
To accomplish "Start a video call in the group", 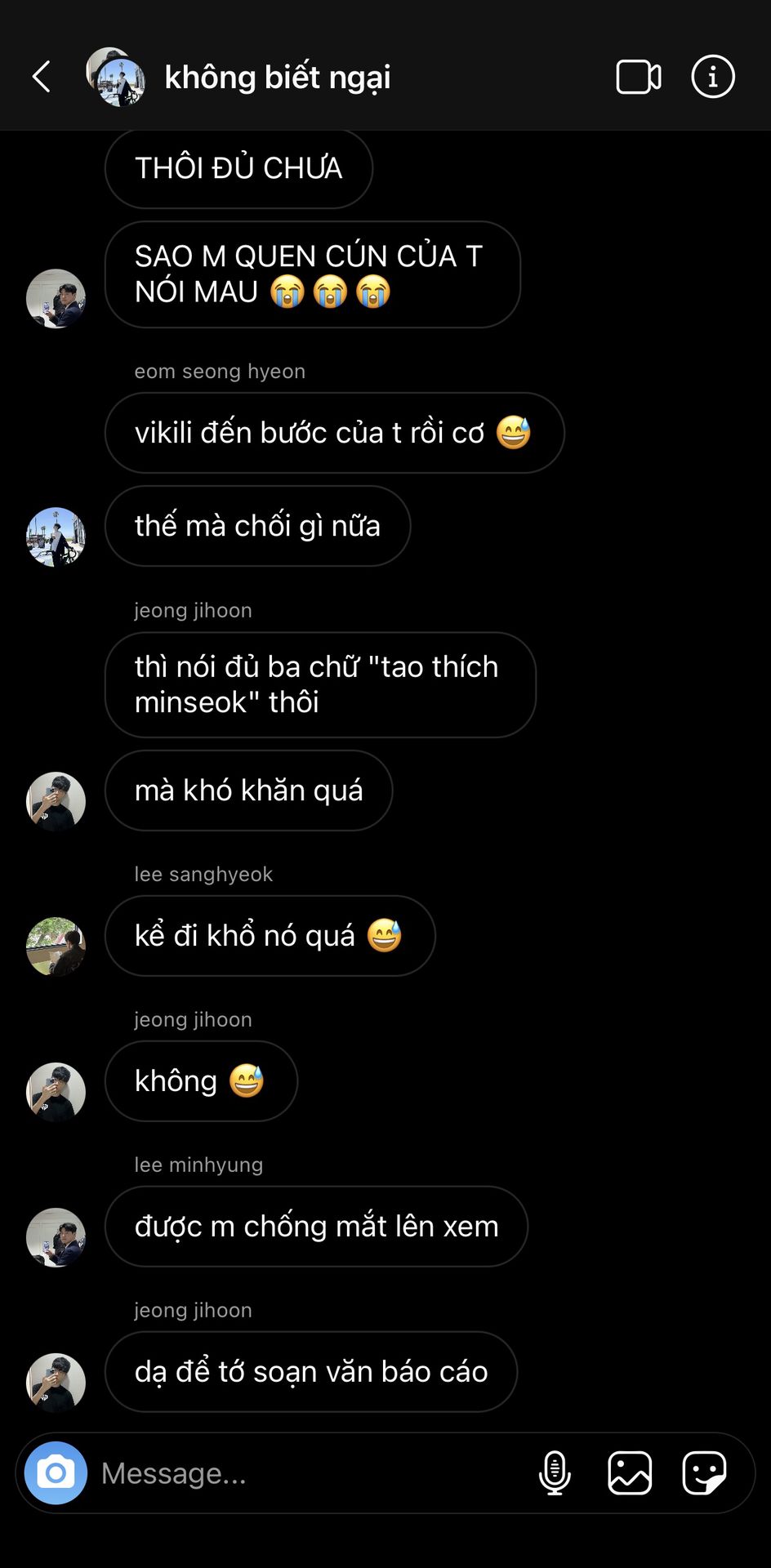I will pyautogui.click(x=639, y=78).
